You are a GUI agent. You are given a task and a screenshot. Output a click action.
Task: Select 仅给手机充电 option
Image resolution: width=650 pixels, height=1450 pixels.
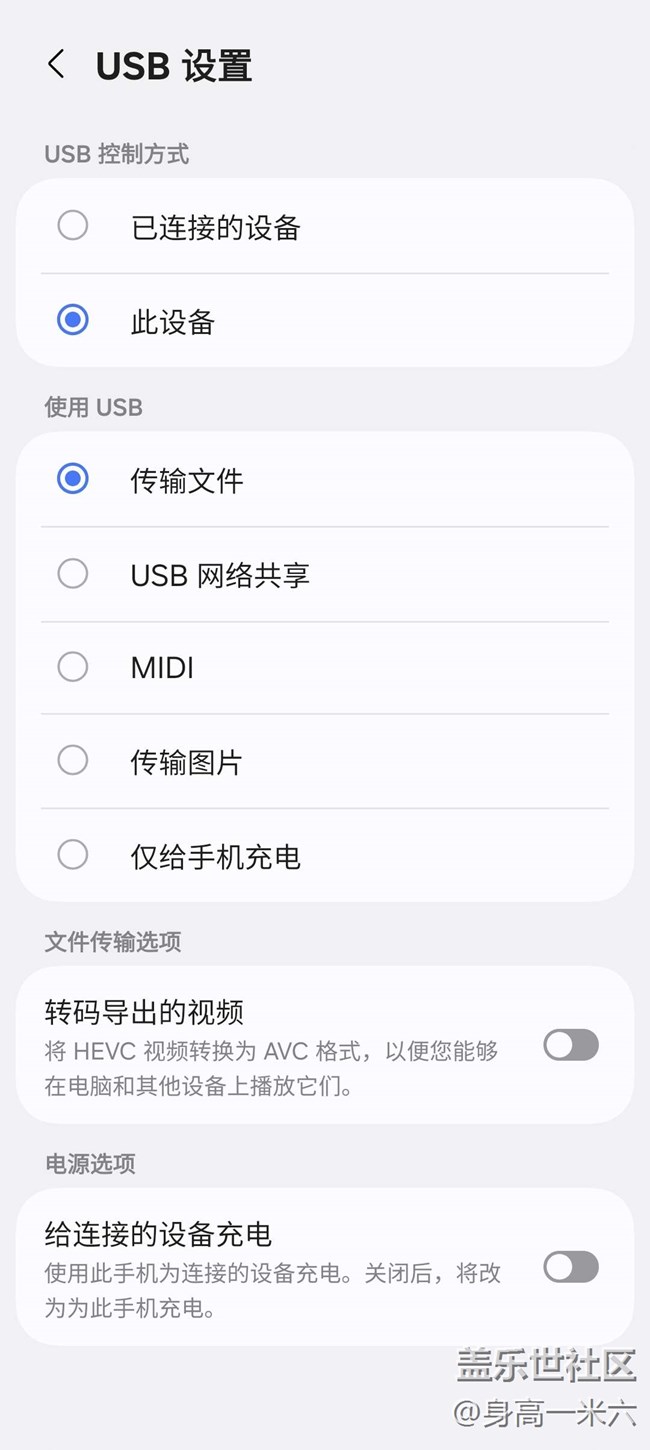pyautogui.click(x=73, y=855)
